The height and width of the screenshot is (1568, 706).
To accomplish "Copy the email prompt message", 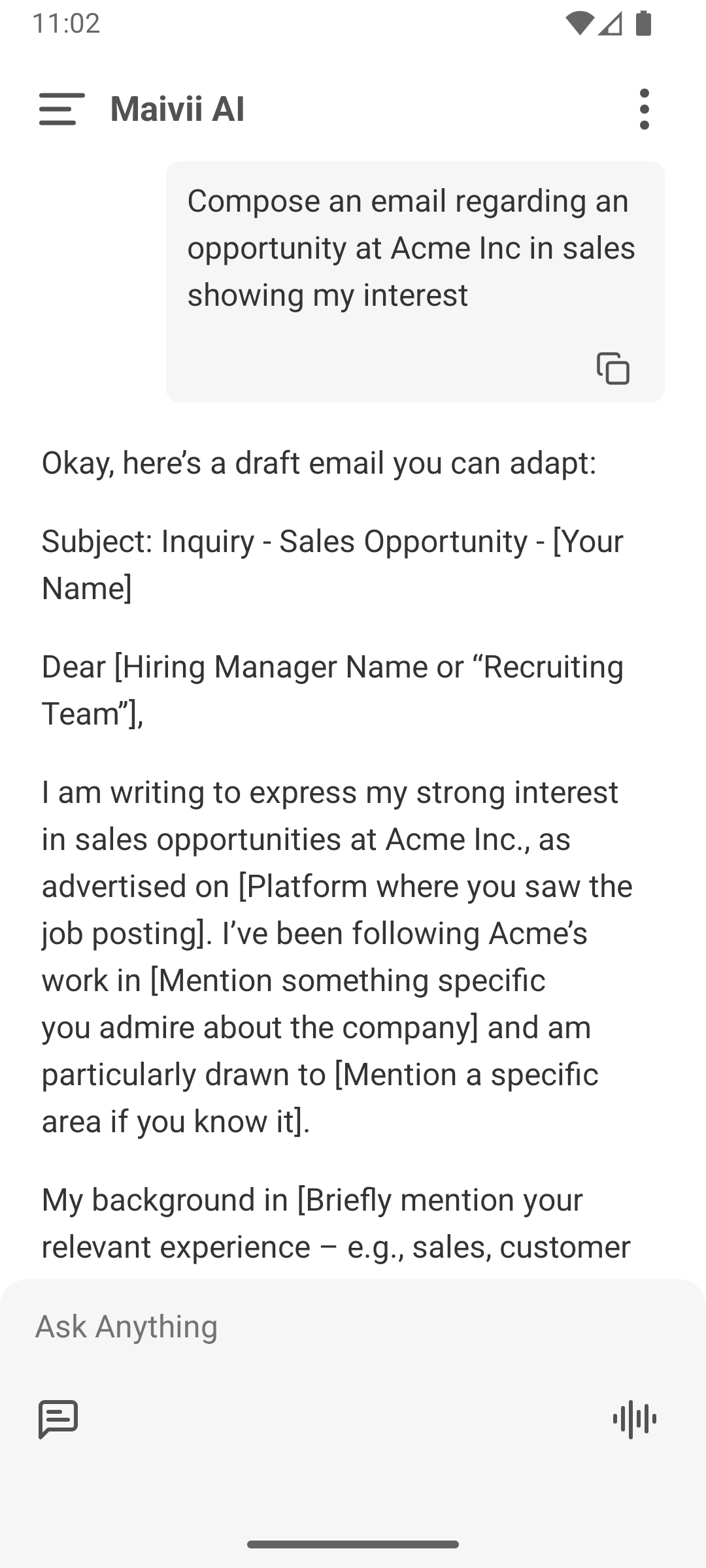I will pos(613,368).
